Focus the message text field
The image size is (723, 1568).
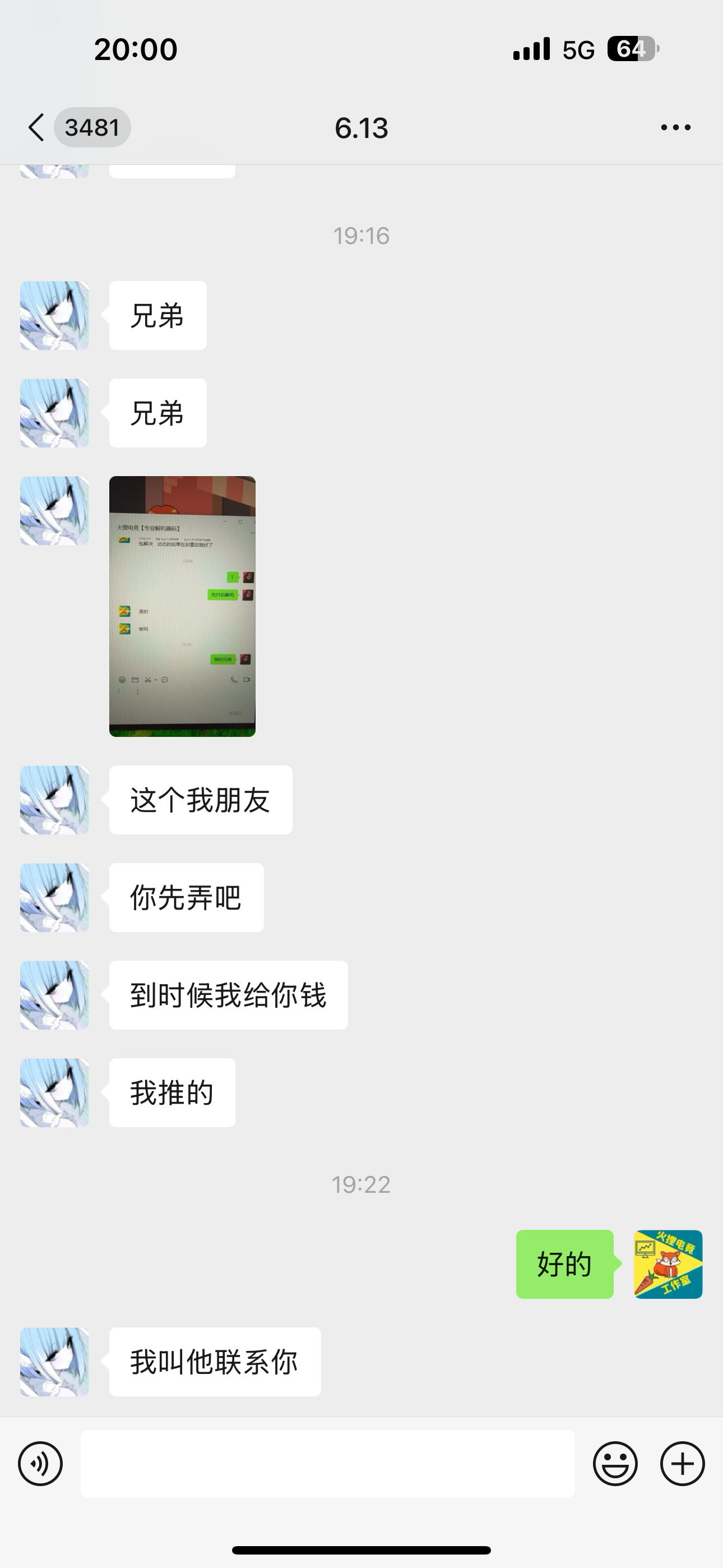327,1463
